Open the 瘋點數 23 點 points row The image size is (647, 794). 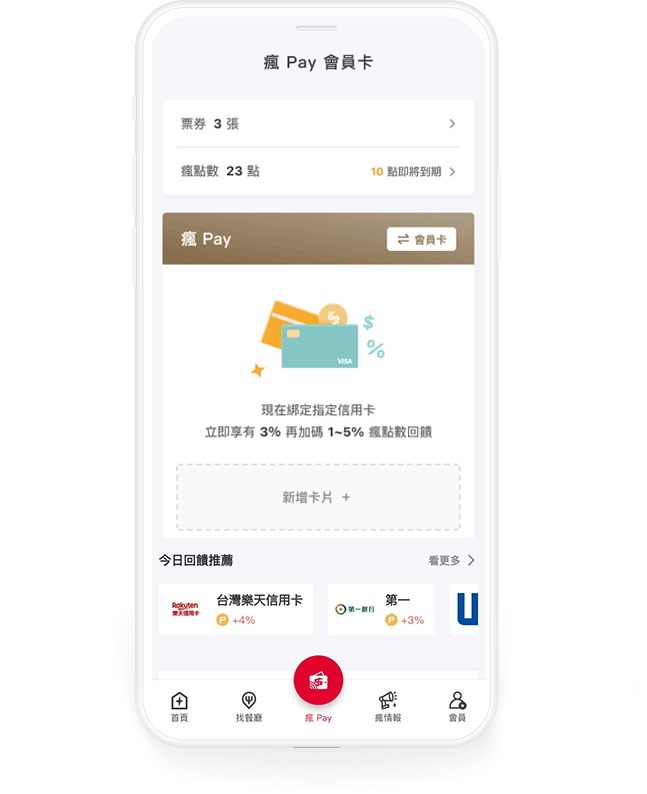[318, 171]
